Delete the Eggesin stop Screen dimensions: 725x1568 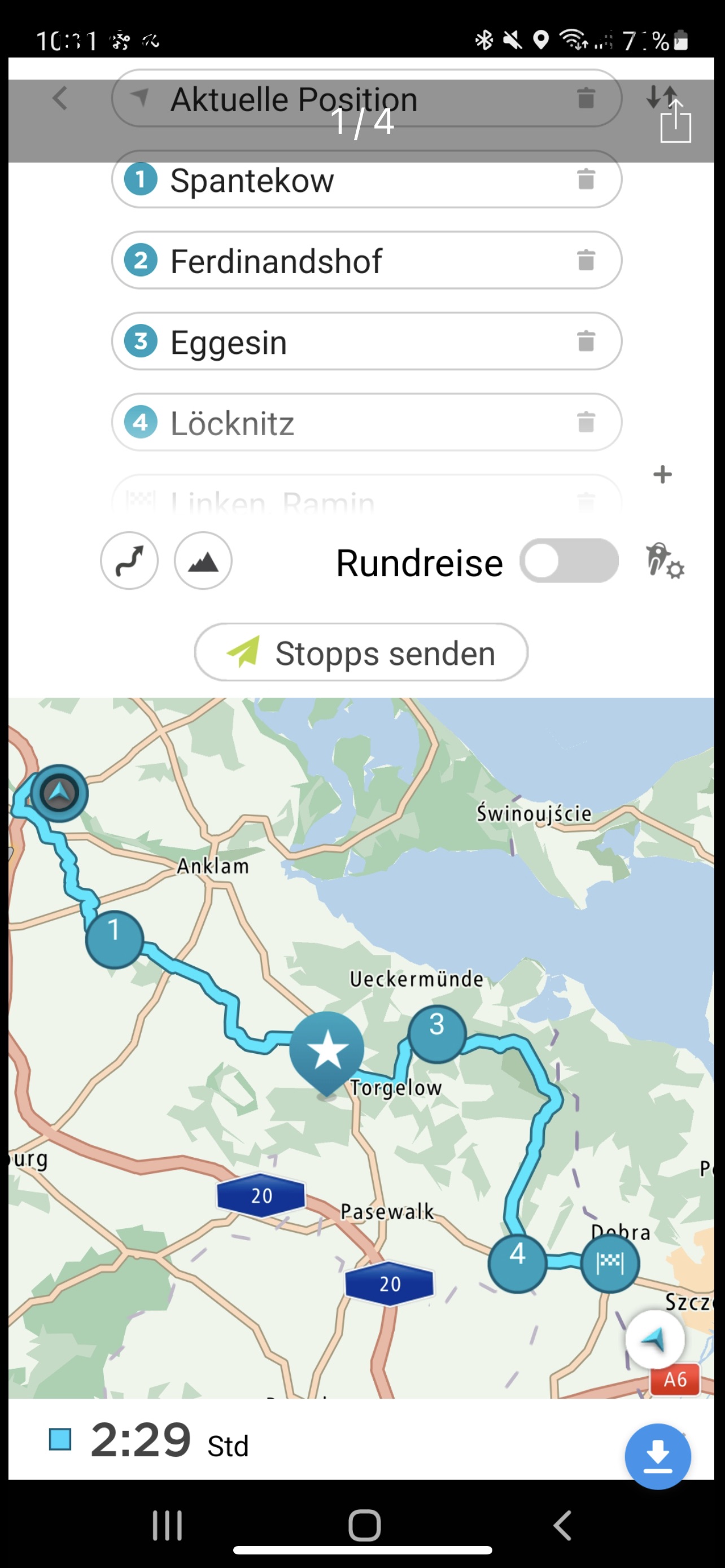[586, 341]
